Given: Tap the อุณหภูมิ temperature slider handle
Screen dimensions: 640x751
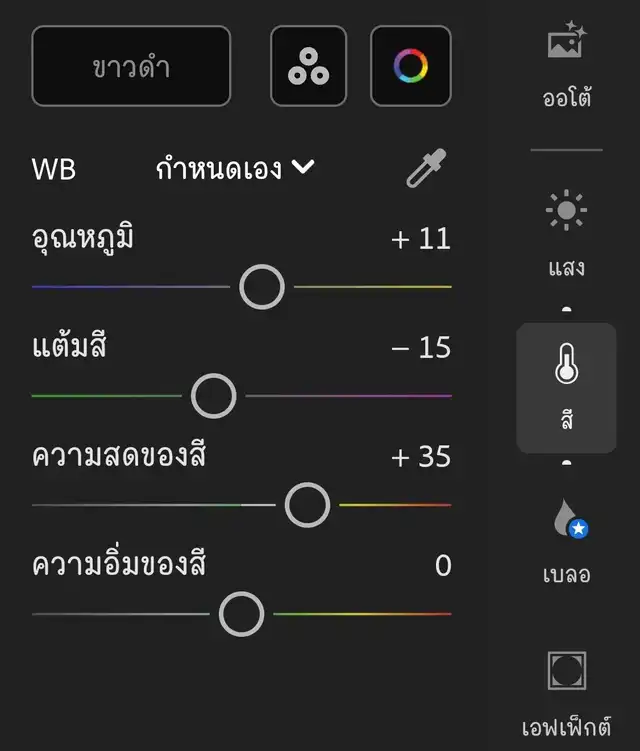Looking at the screenshot, I should click(x=262, y=288).
